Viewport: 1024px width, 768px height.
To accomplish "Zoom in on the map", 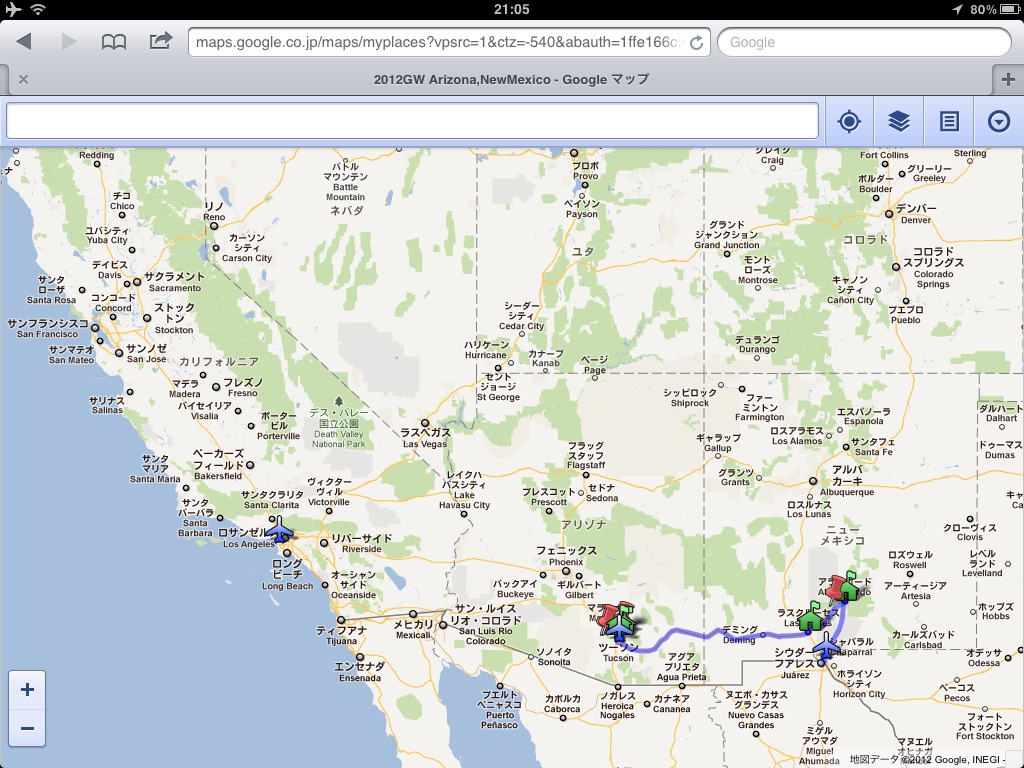I will [x=27, y=690].
